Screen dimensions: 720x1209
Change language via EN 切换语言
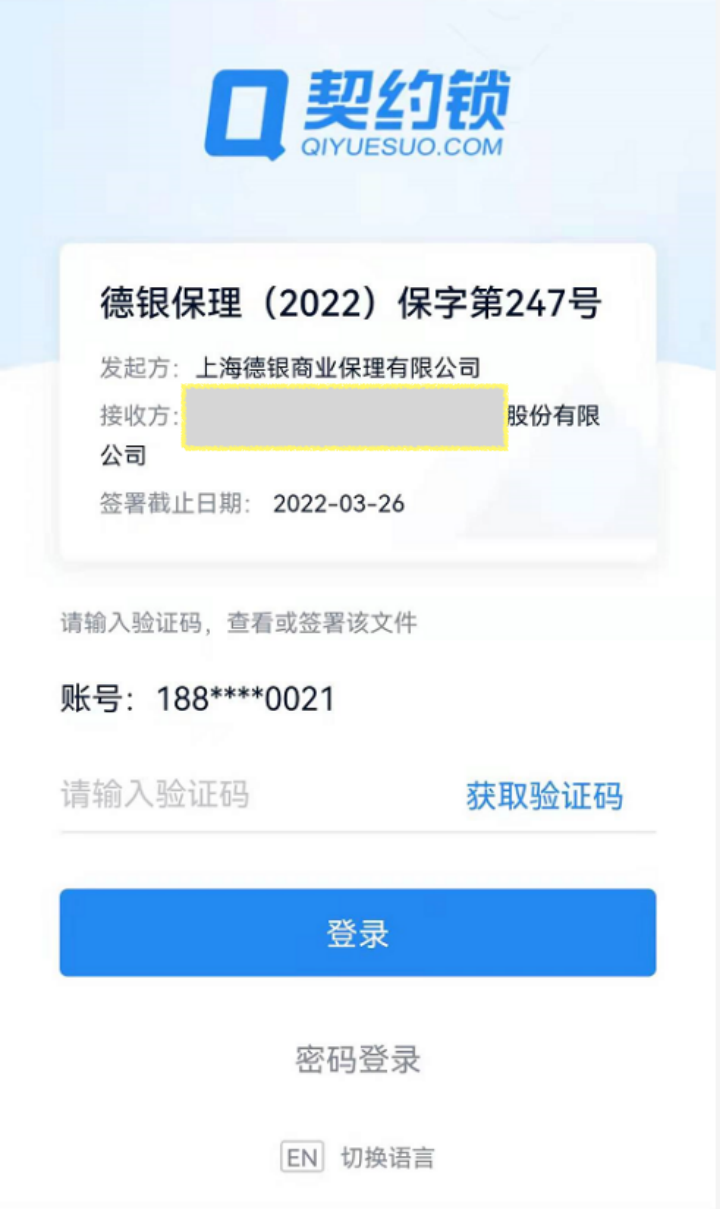point(358,1158)
